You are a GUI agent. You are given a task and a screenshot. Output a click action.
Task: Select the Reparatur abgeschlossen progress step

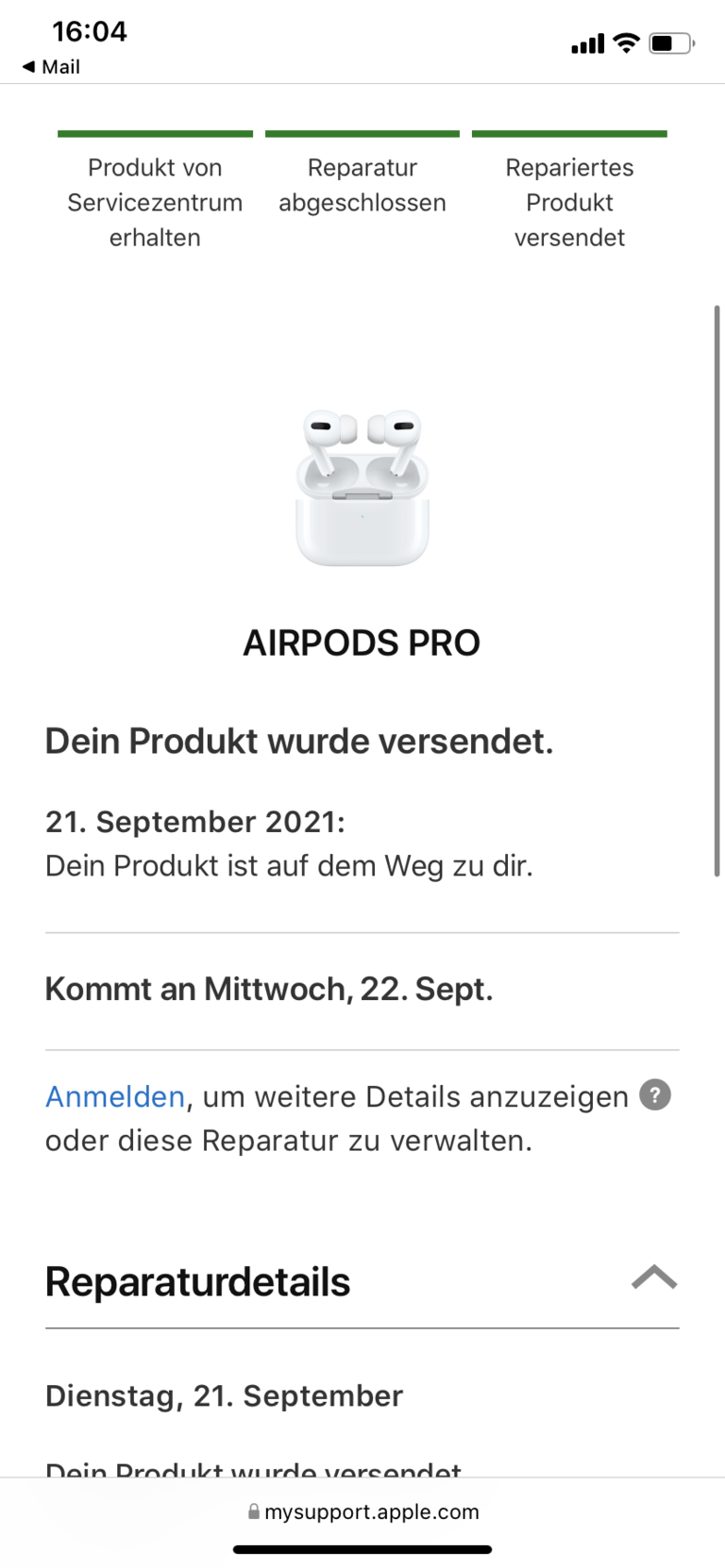tap(362, 185)
